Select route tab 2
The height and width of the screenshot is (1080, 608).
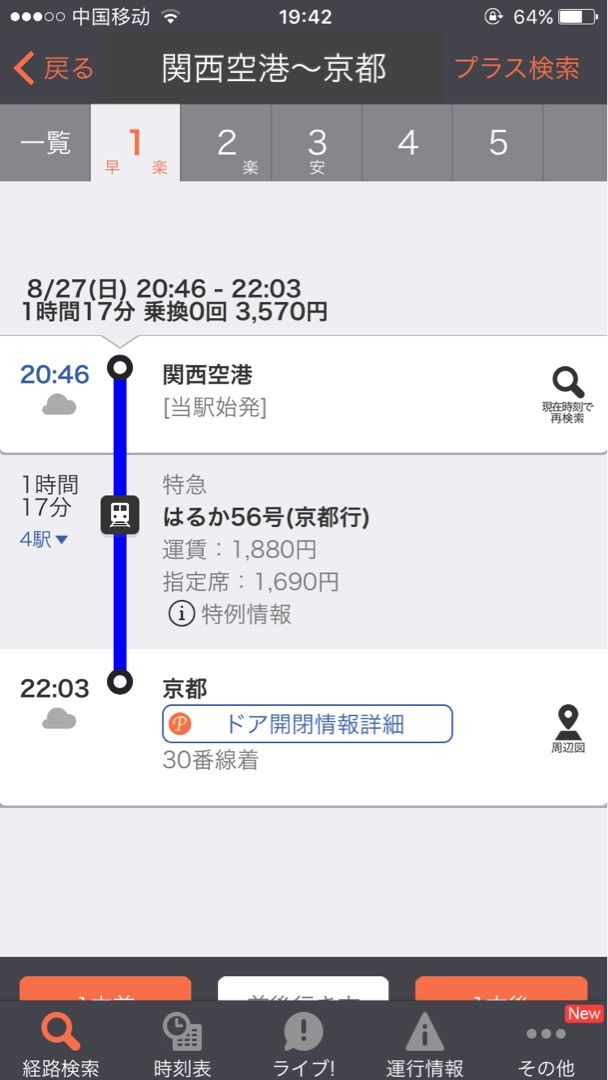[x=227, y=143]
